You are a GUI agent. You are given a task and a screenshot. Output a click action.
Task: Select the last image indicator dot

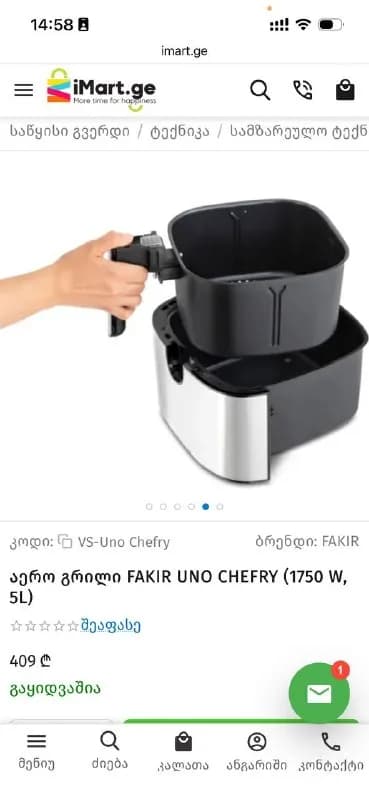coord(219,507)
